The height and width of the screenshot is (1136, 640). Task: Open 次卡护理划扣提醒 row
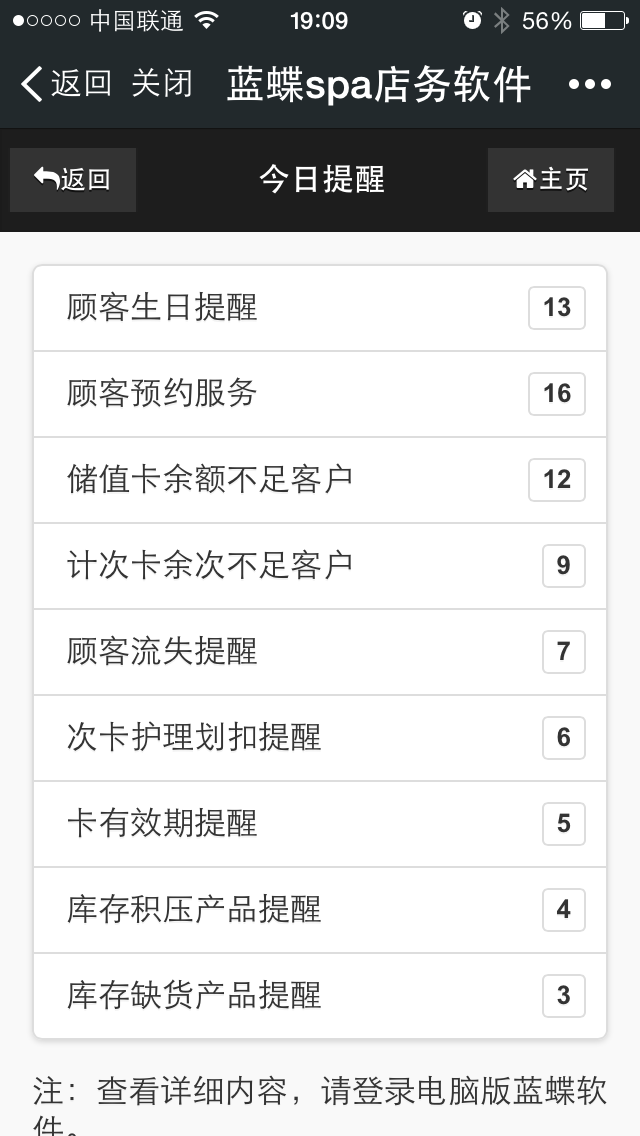320,738
